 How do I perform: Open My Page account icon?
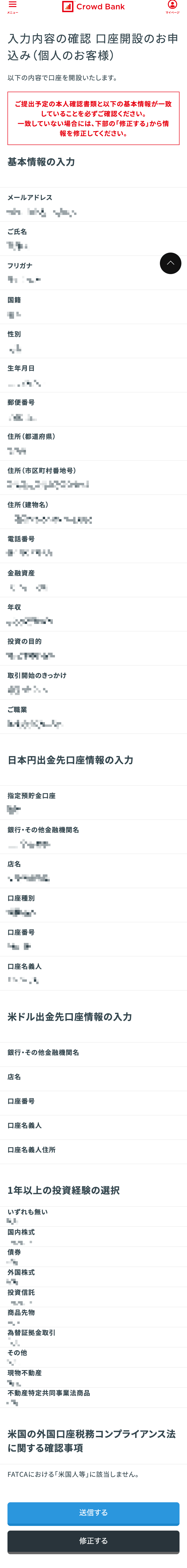click(172, 7)
